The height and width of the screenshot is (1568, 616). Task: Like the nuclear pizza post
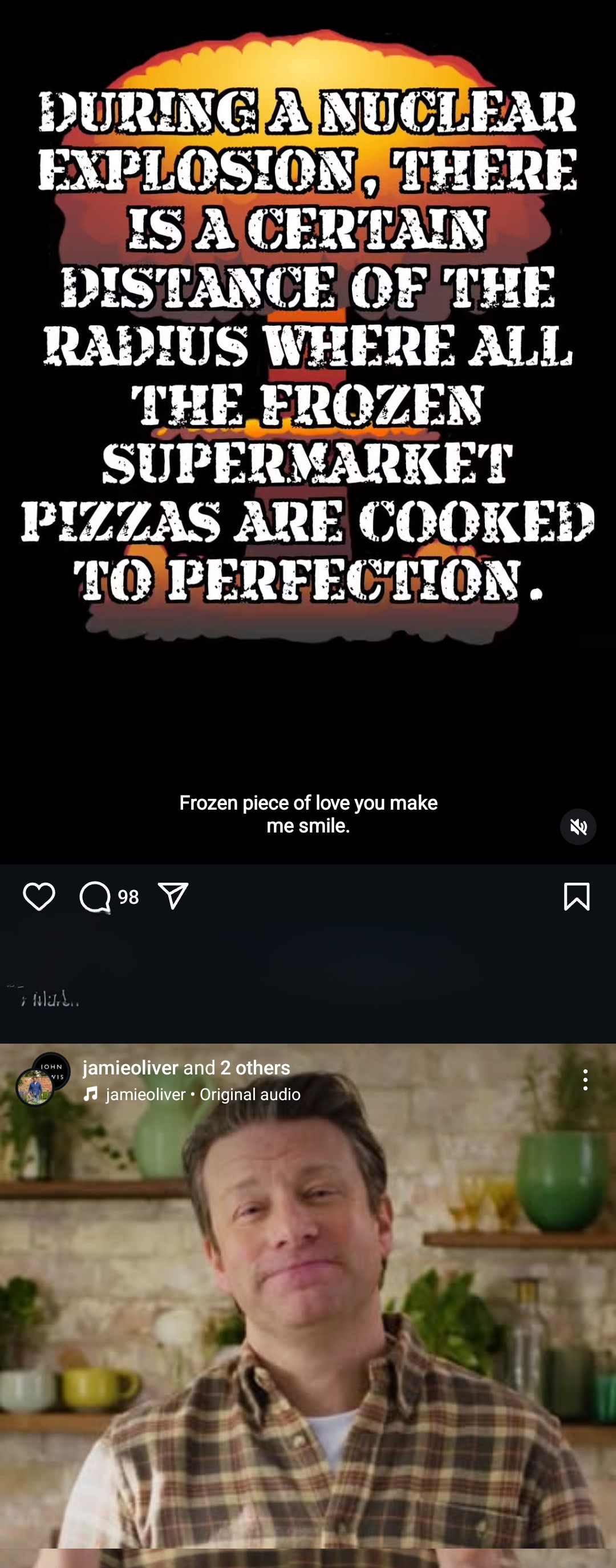[39, 896]
